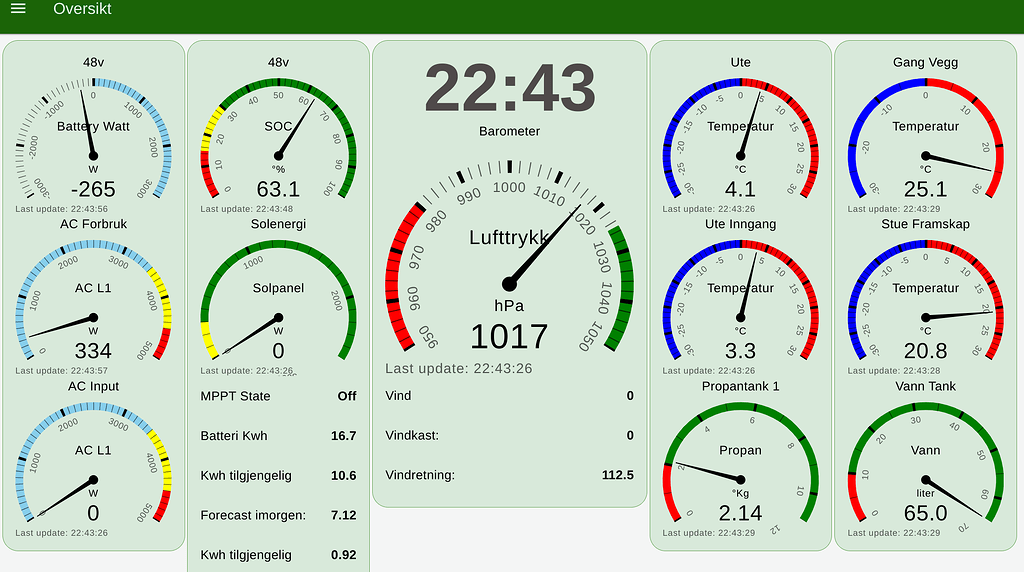Open the MPPT State row
This screenshot has height=572, width=1024.
[278, 396]
